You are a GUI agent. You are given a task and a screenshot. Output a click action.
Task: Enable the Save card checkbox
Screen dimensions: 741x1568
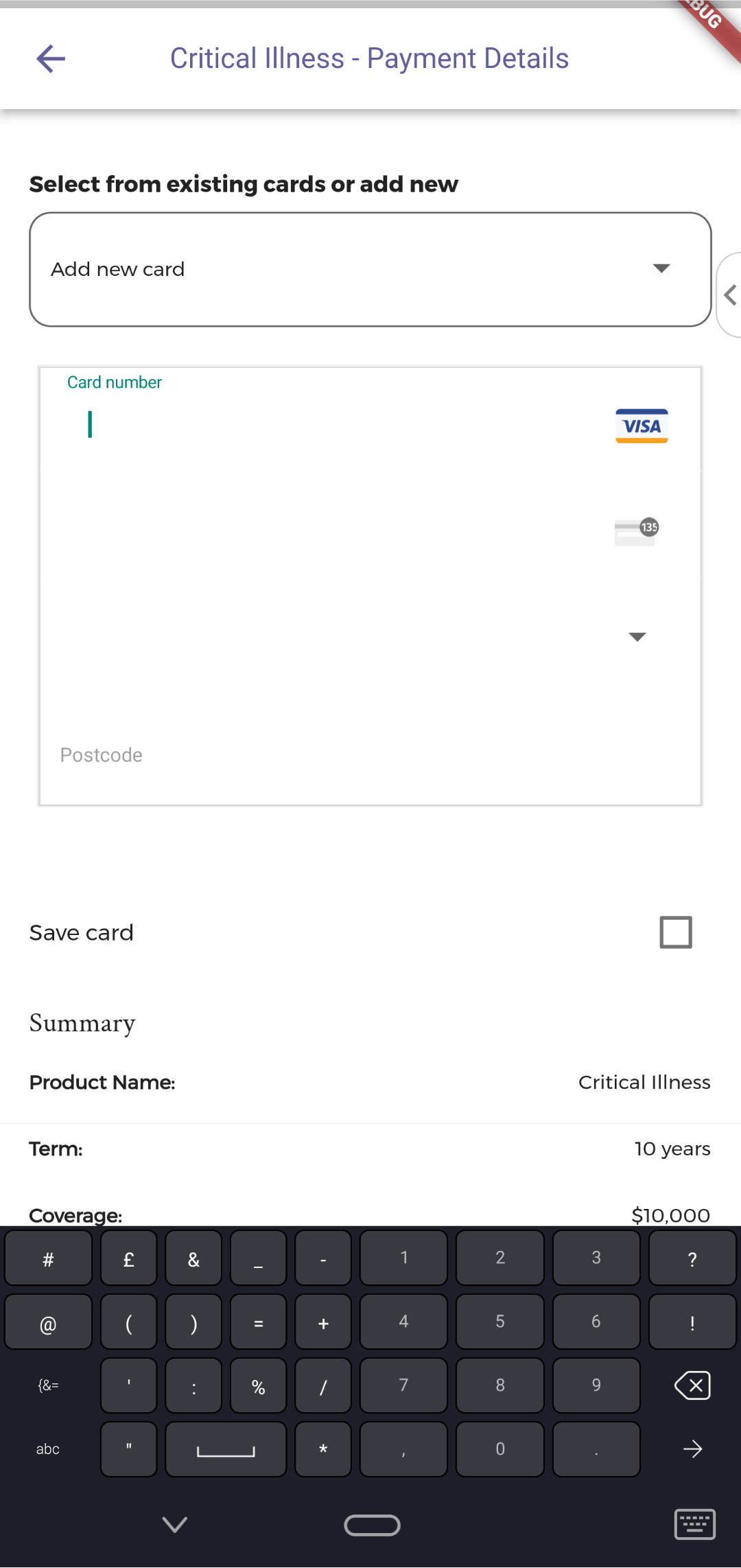click(676, 932)
